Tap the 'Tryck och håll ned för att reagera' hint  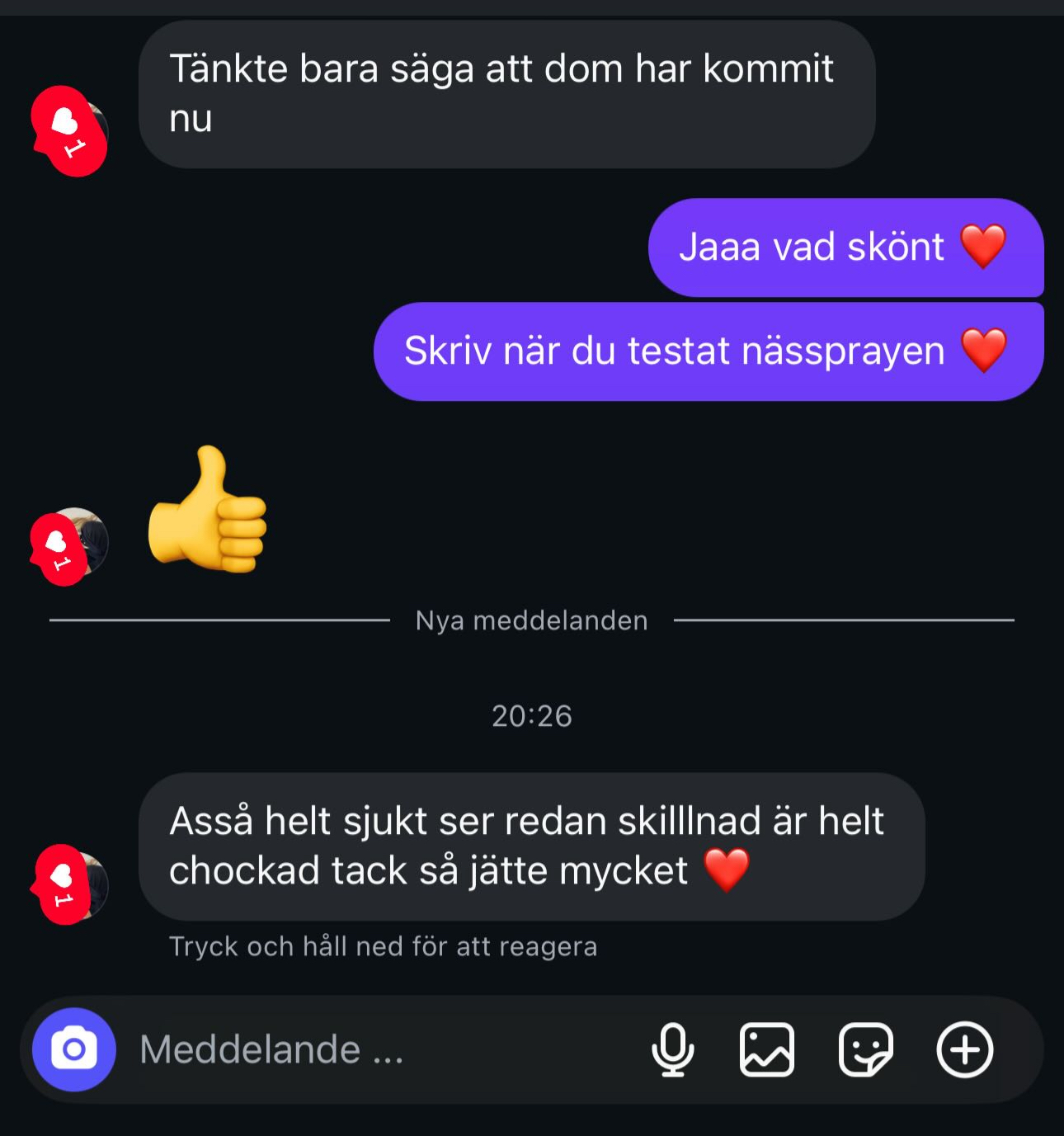click(x=384, y=946)
